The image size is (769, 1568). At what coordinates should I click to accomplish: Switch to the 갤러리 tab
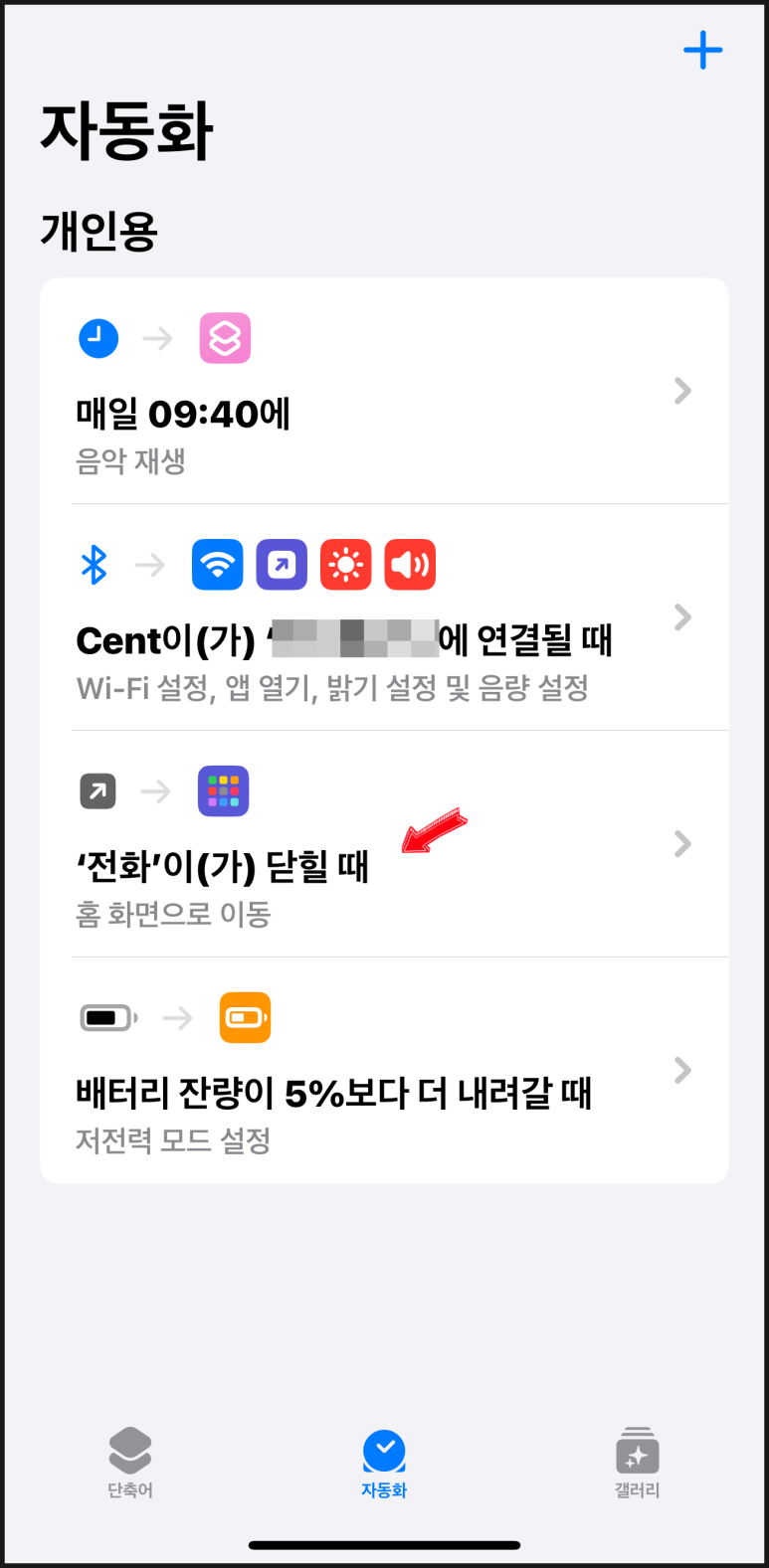(637, 1463)
